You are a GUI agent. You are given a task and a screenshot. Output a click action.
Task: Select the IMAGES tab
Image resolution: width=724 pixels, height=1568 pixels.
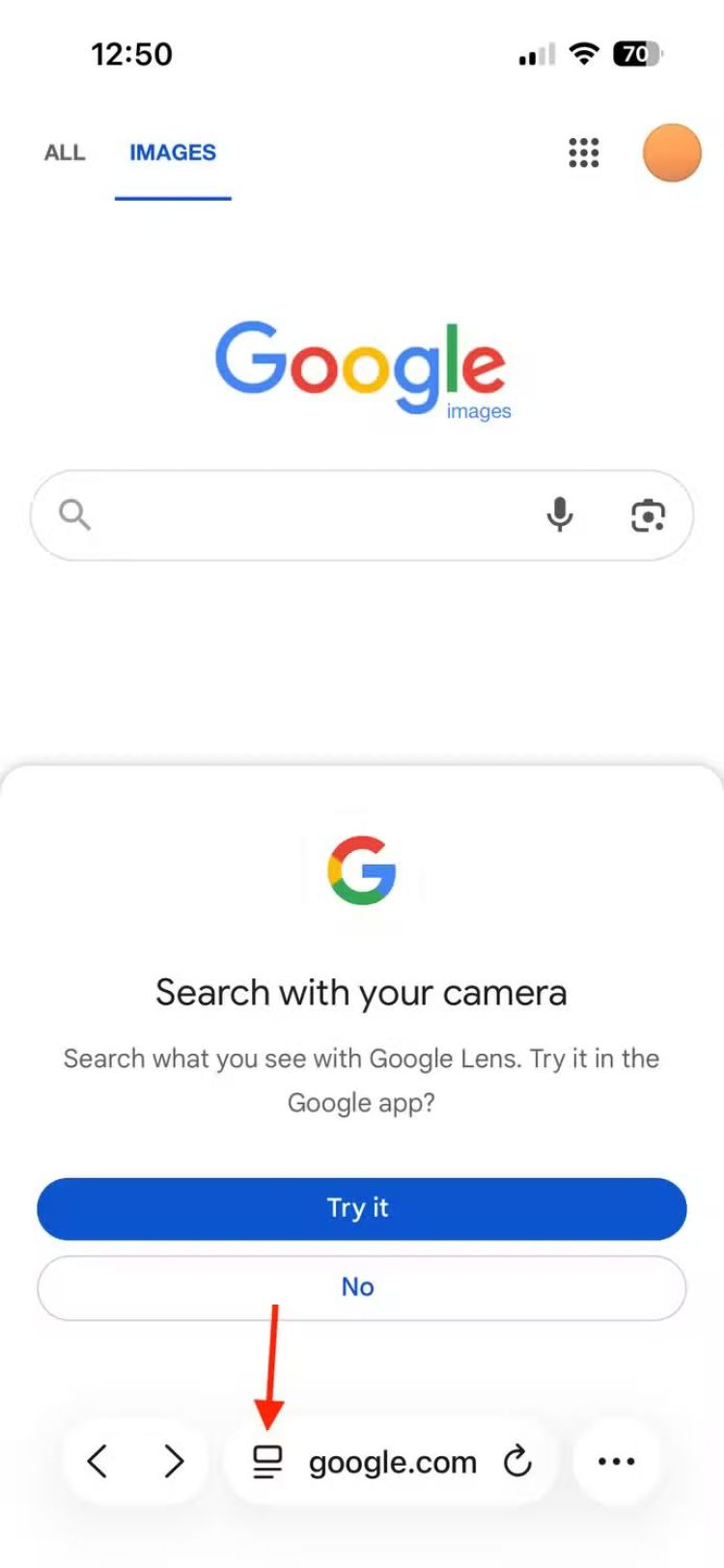tap(173, 152)
